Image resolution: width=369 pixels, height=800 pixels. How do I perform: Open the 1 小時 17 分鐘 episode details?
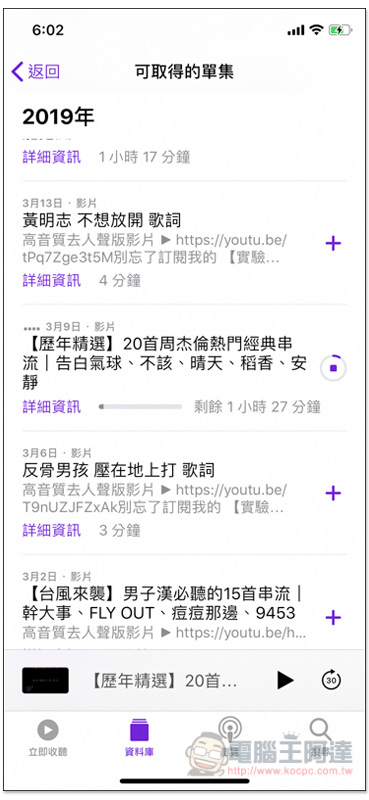[x=52, y=157]
